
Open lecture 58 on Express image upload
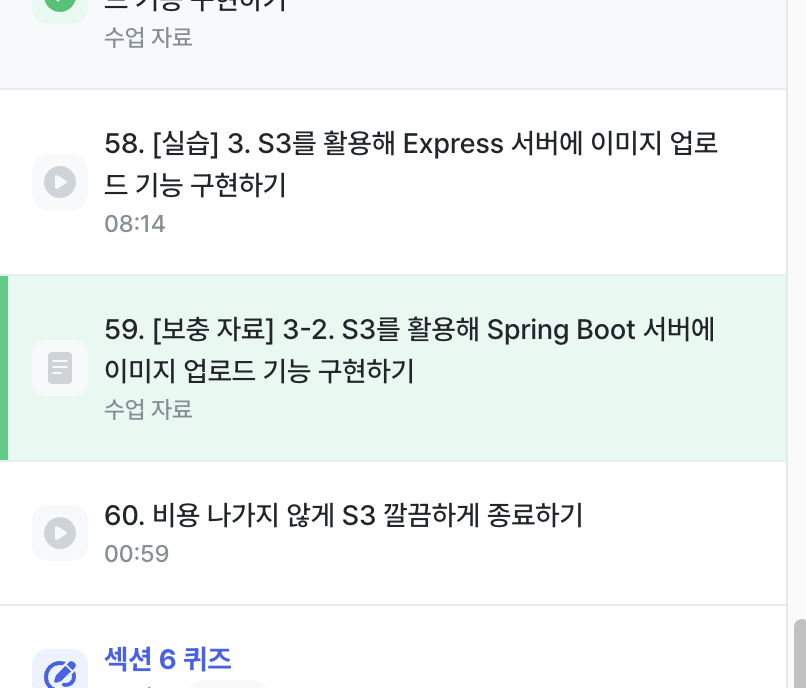coord(410,165)
